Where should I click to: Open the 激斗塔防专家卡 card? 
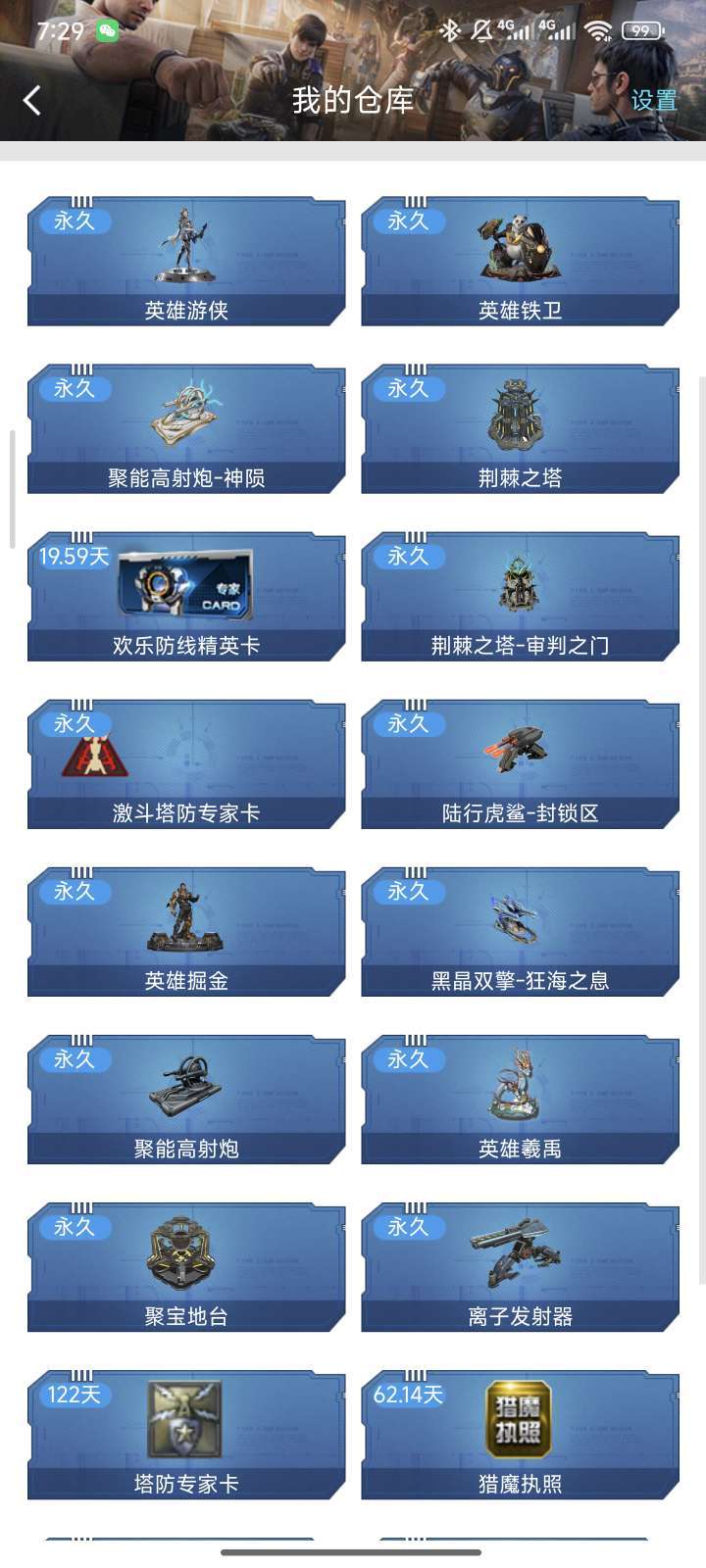(x=186, y=764)
